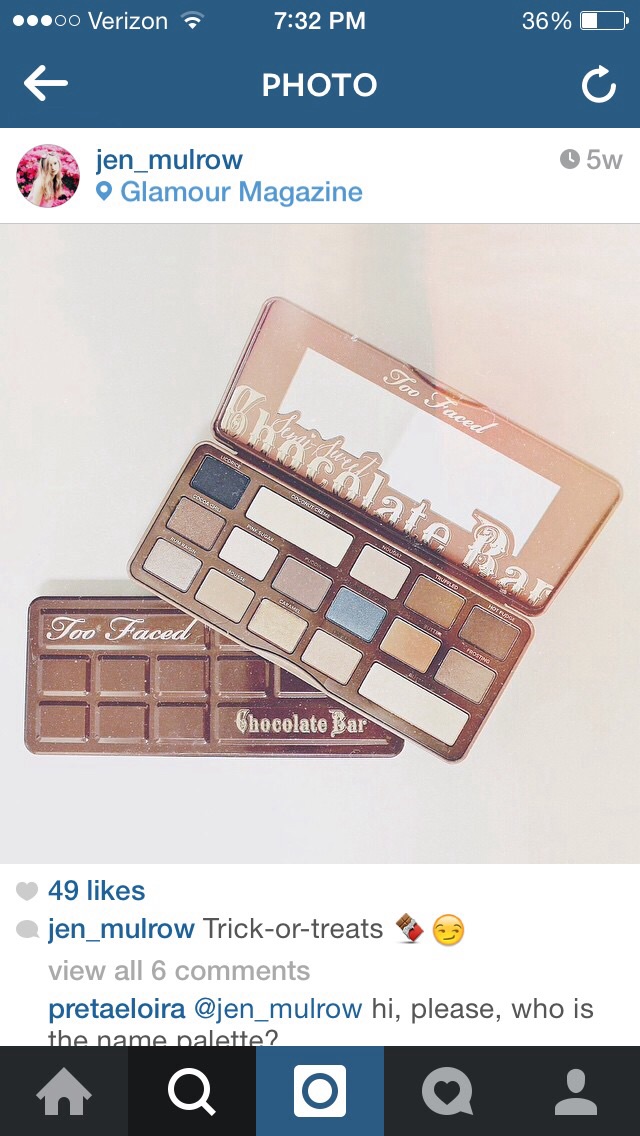Switch to the Profile tab
This screenshot has height=1136, width=640.
[x=576, y=1091]
